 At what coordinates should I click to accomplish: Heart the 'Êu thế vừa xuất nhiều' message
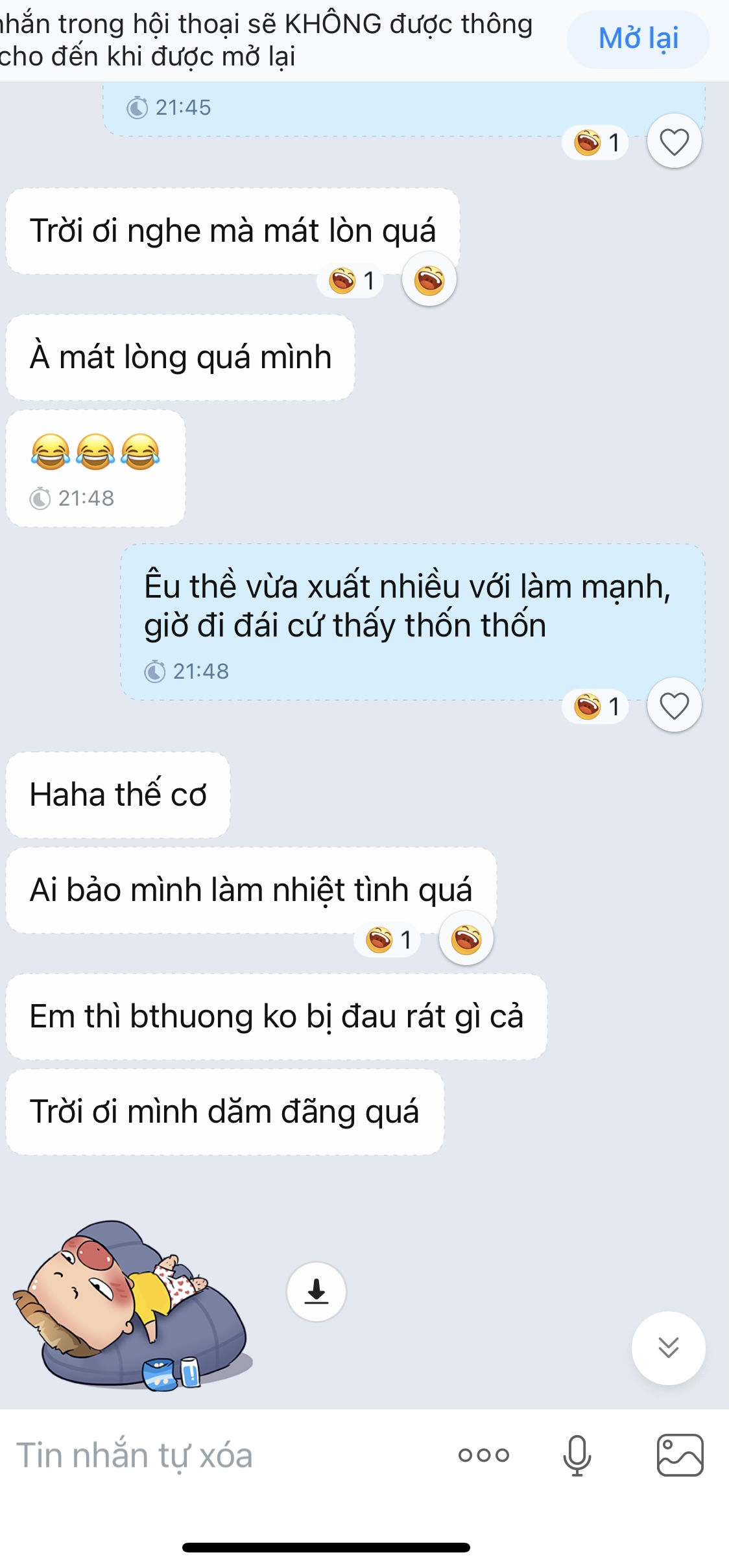point(674,705)
